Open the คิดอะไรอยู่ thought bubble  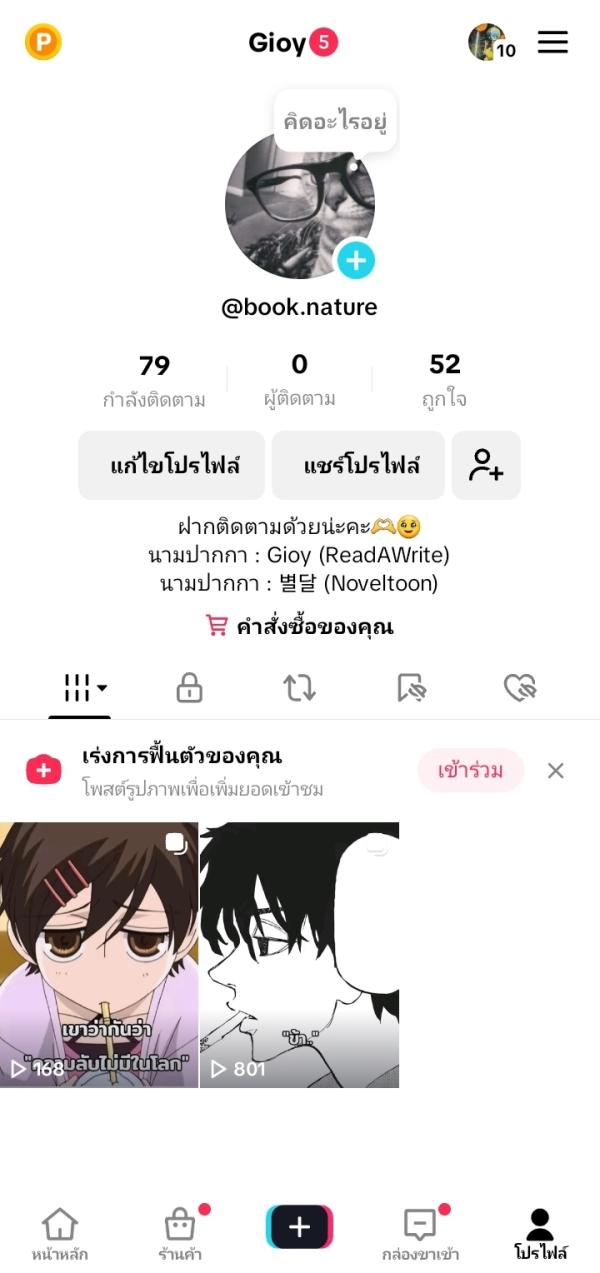coord(335,121)
